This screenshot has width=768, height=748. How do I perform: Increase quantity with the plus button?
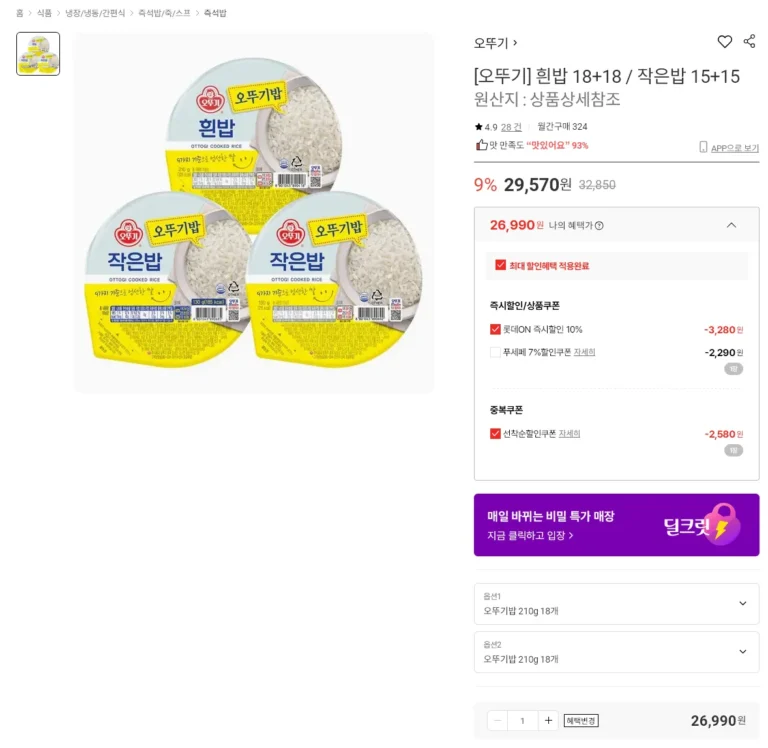point(548,721)
